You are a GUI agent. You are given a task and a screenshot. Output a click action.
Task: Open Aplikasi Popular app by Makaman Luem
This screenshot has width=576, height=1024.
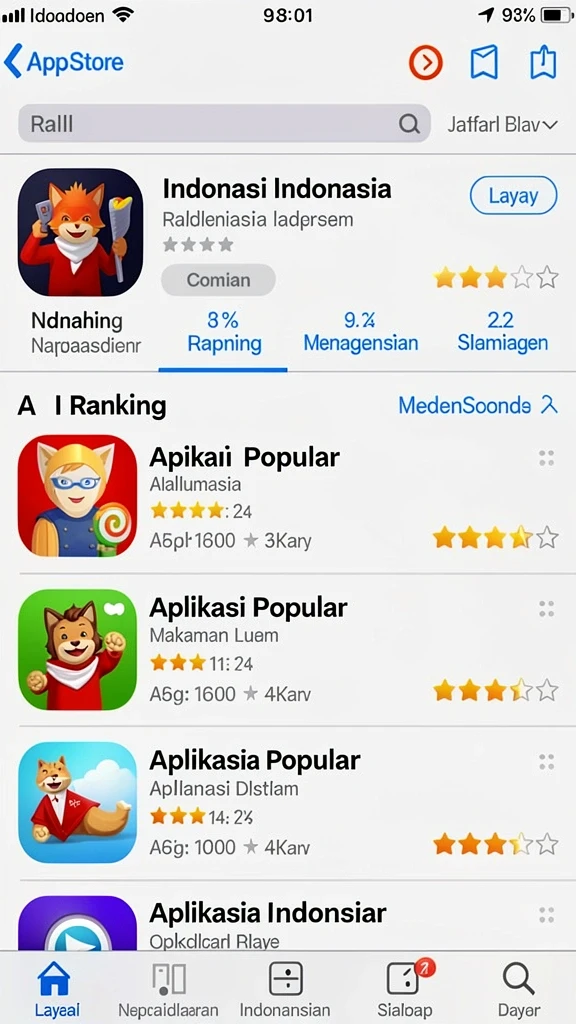(x=287, y=649)
